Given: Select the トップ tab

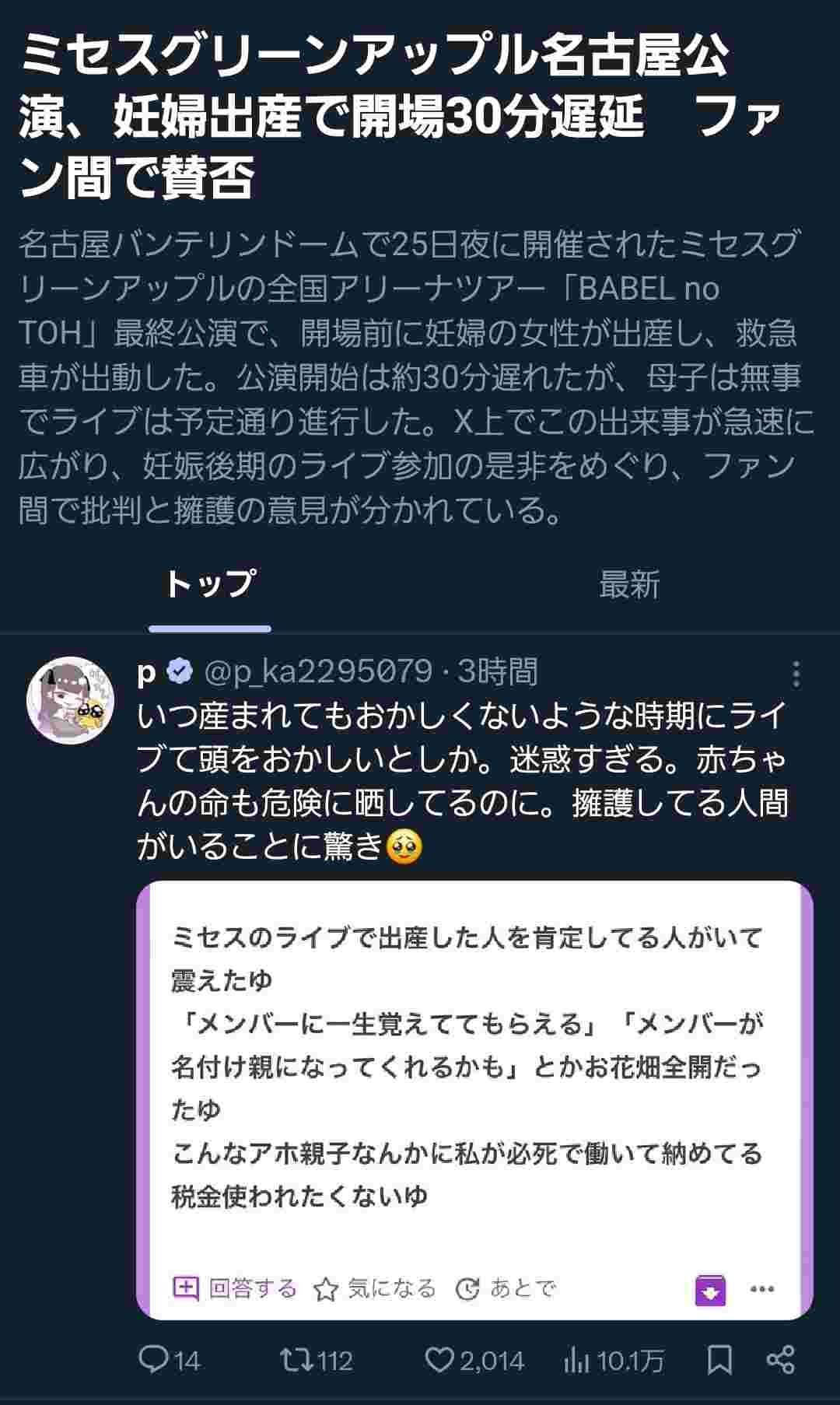Looking at the screenshot, I should [209, 584].
